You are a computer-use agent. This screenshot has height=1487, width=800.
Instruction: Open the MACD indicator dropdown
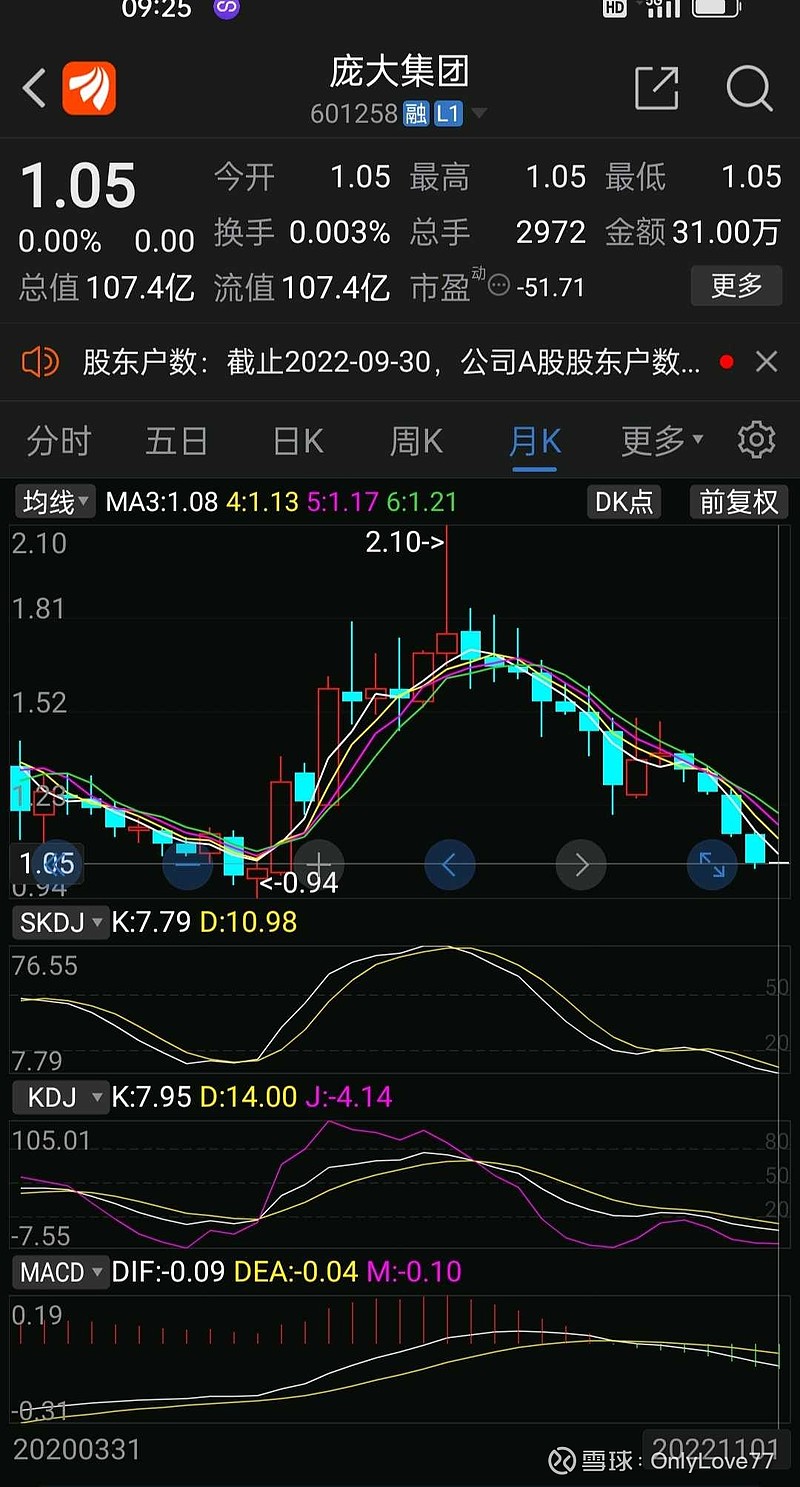[58, 1272]
